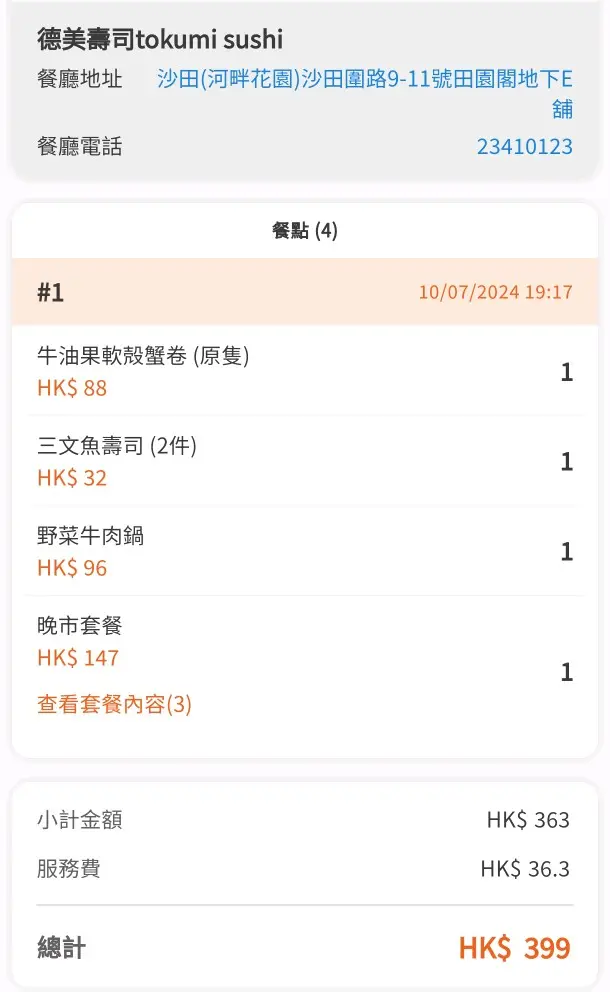Expand 查看套餐內容(3) set details
This screenshot has height=992, width=610.
click(114, 704)
